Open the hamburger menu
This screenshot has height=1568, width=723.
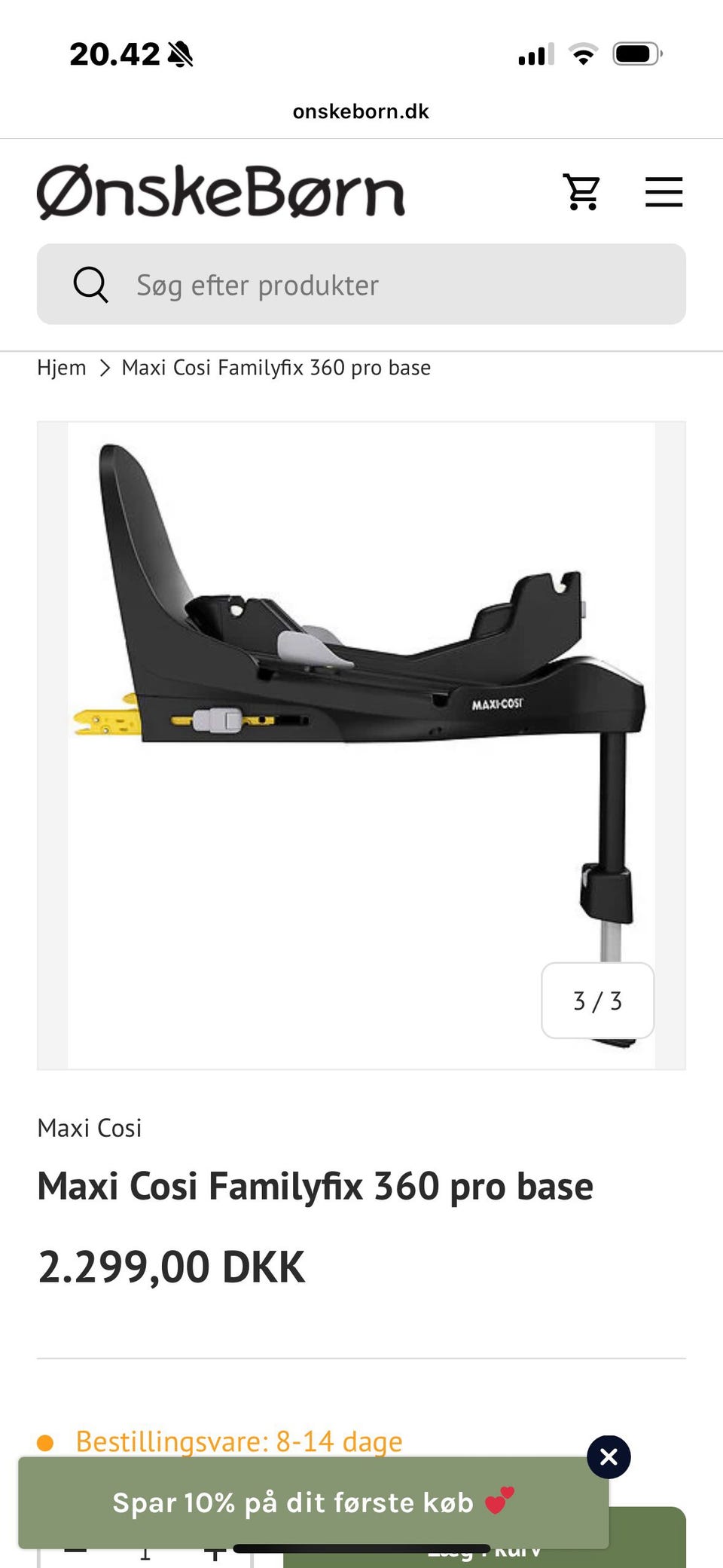click(x=664, y=192)
